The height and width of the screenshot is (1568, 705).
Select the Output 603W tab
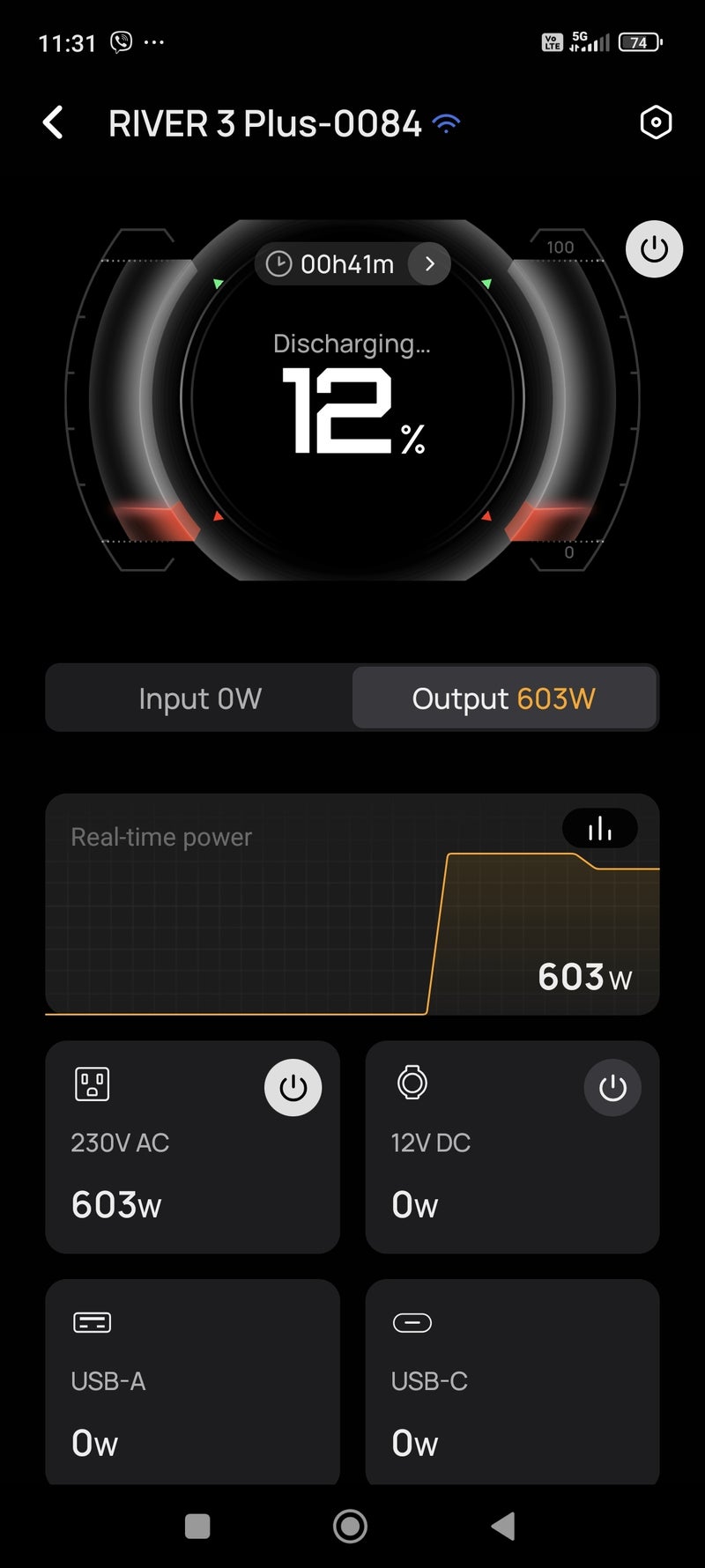point(504,699)
